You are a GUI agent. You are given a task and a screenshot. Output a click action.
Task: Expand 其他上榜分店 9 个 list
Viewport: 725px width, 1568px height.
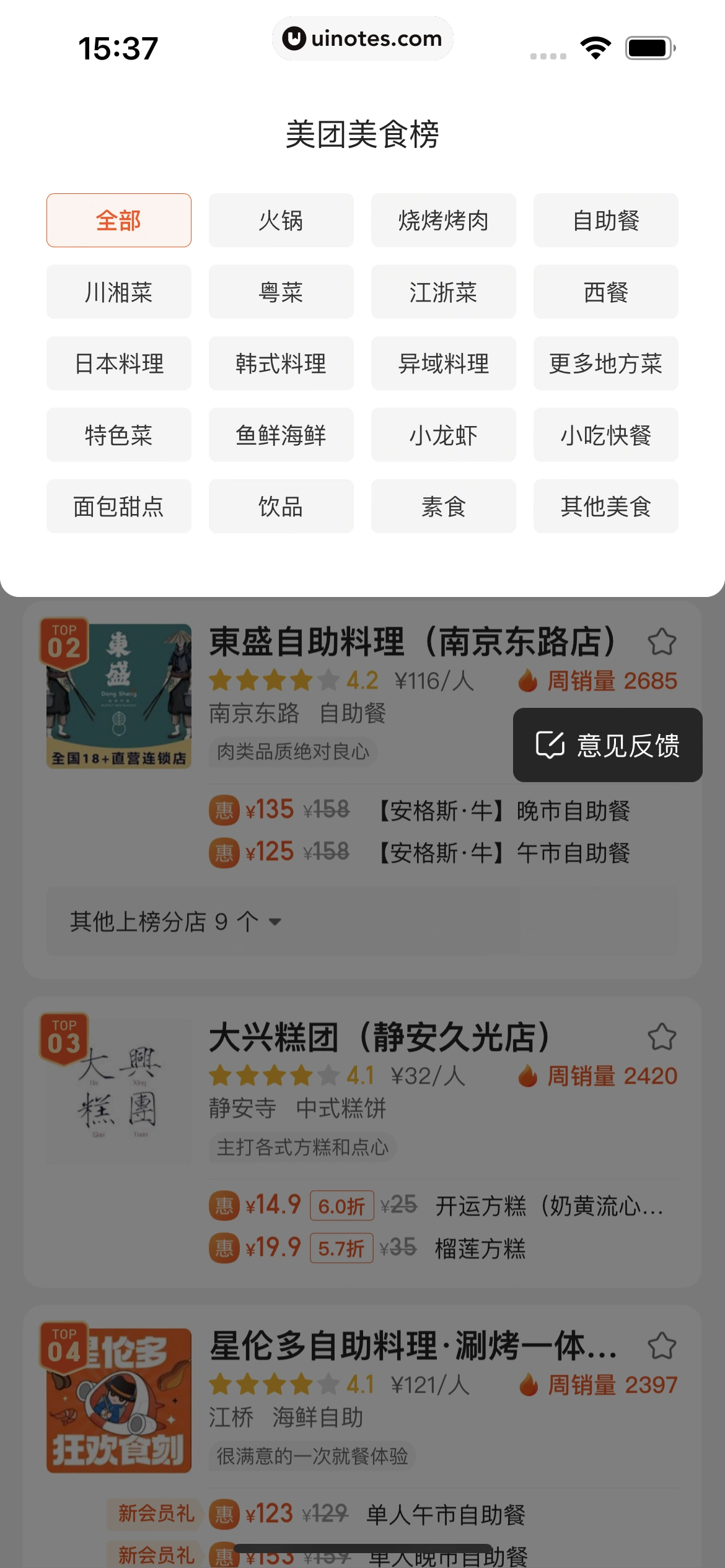point(176,921)
